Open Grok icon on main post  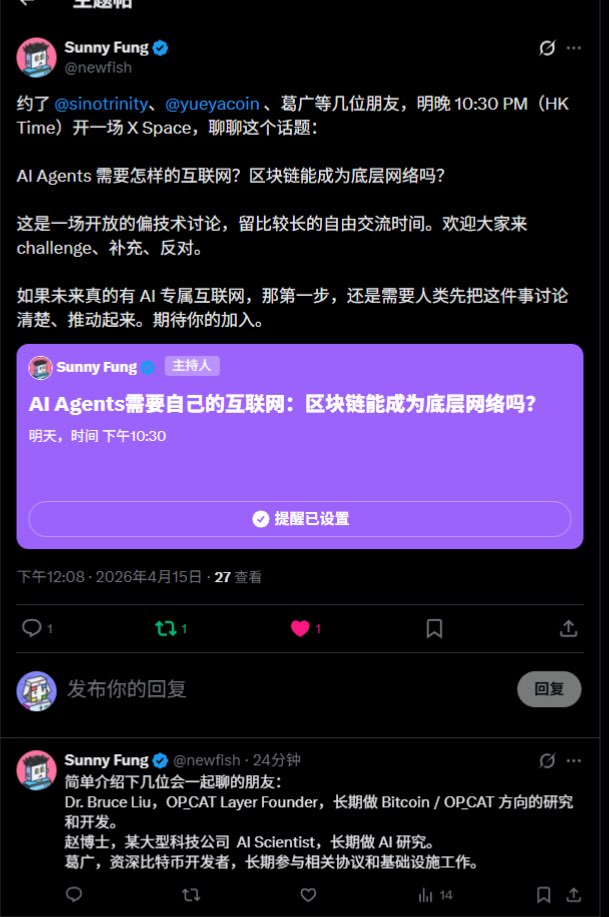546,47
